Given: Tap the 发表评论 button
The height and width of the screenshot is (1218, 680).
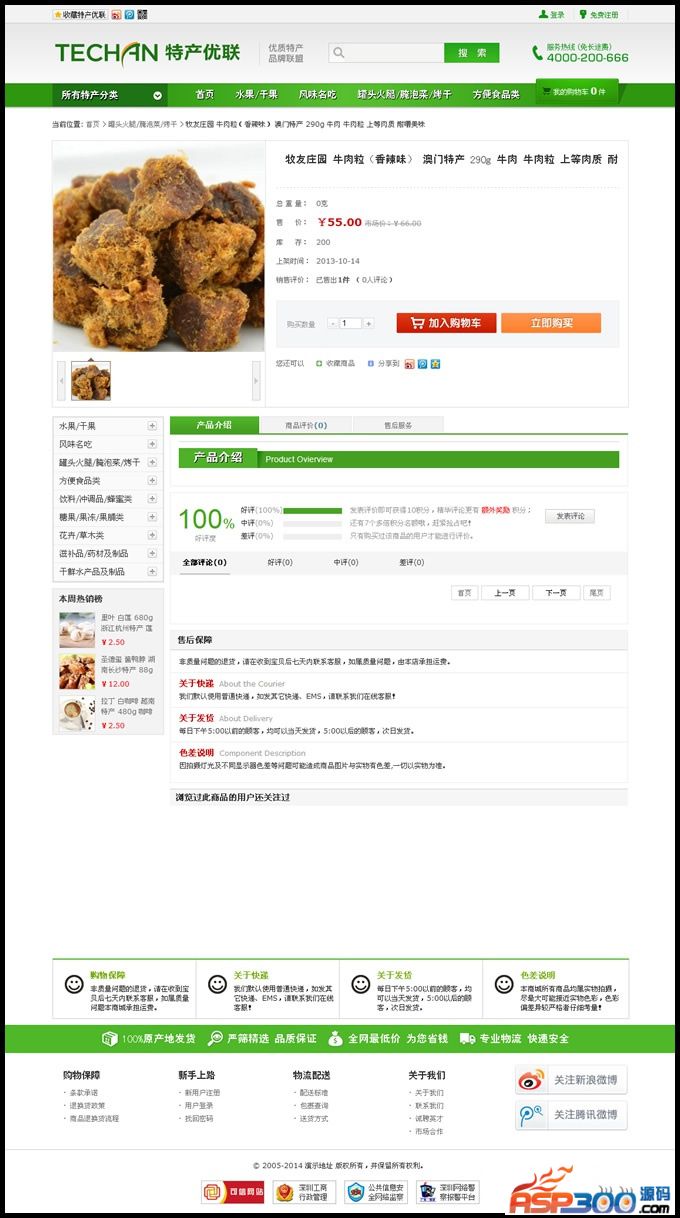Looking at the screenshot, I should (x=569, y=516).
